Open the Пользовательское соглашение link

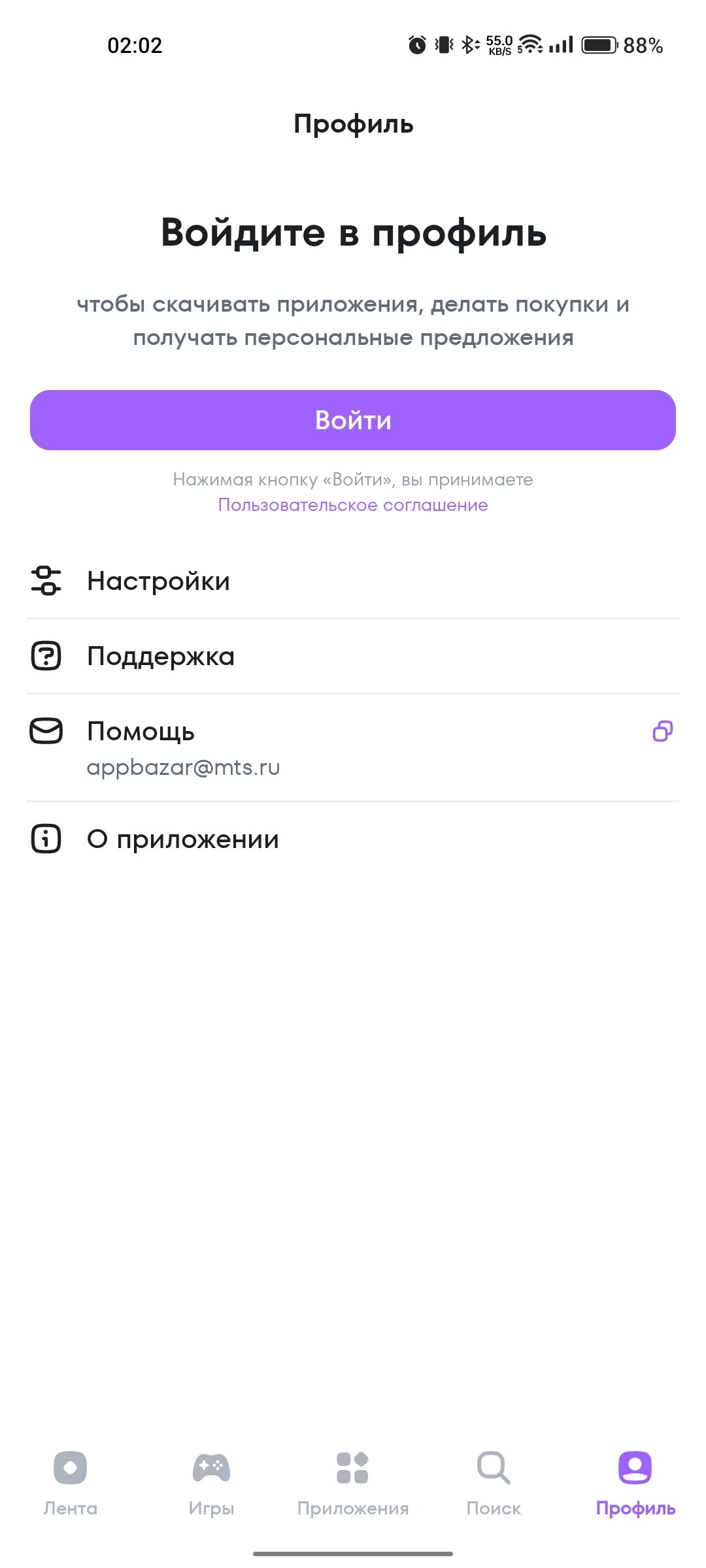[x=353, y=505]
